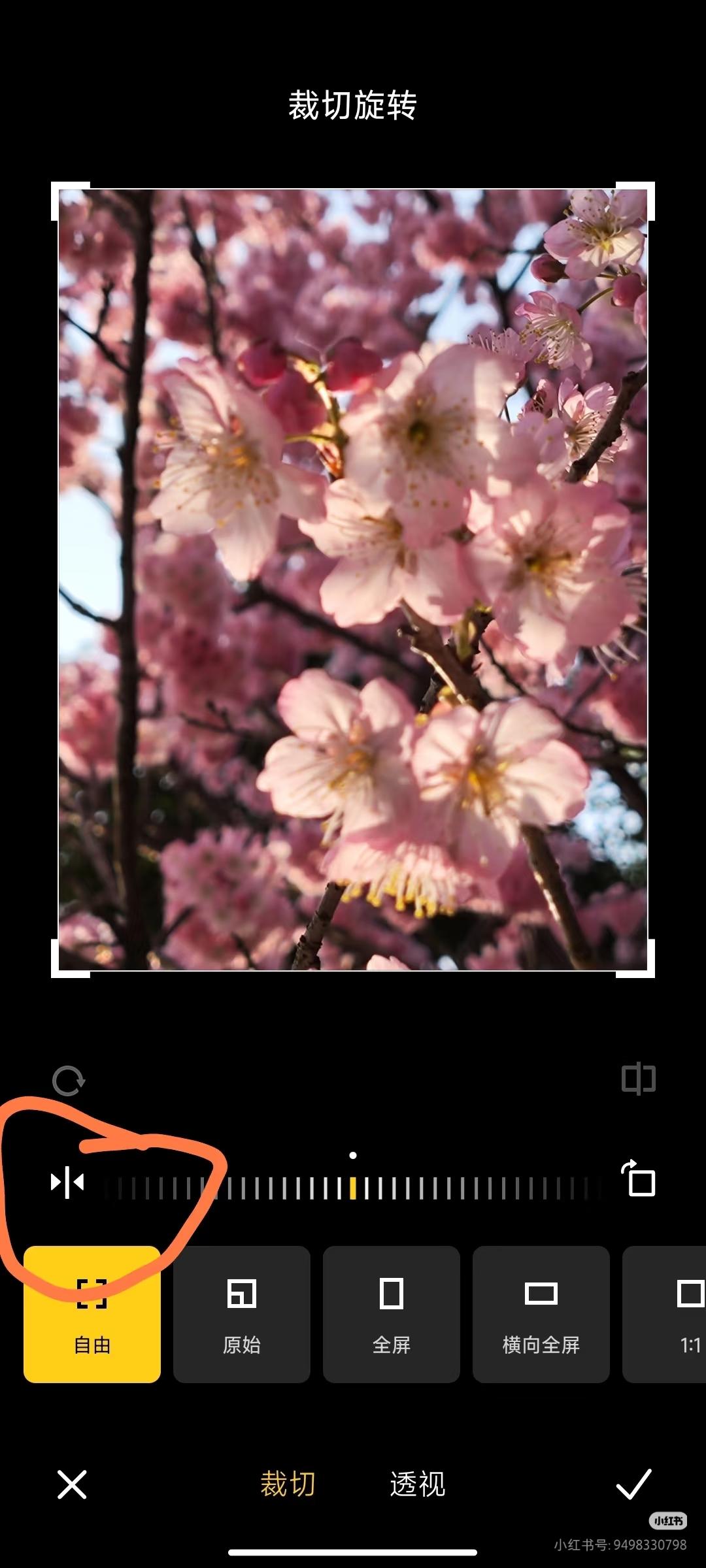The image size is (706, 1568).
Task: Choose the 全屏 fullscreen ratio
Action: (x=391, y=1314)
